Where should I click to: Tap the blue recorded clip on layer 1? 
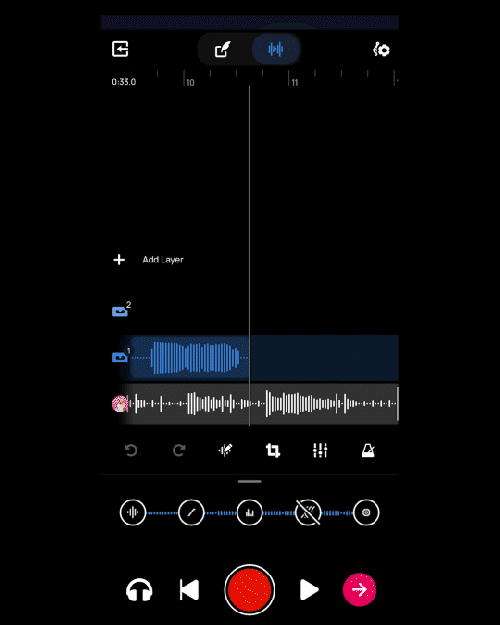(x=190, y=358)
